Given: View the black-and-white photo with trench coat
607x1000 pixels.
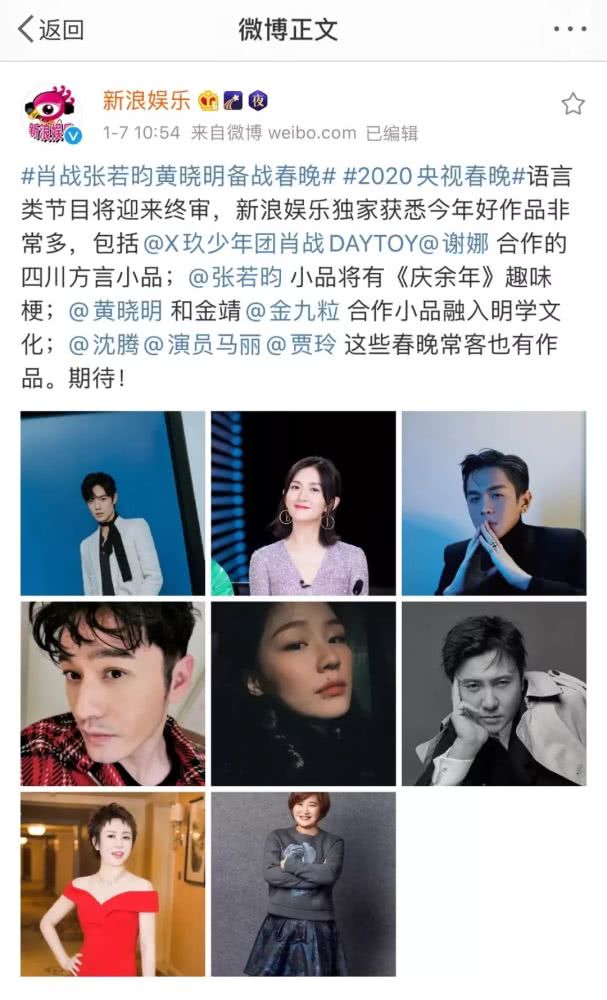Looking at the screenshot, I should pos(494,693).
